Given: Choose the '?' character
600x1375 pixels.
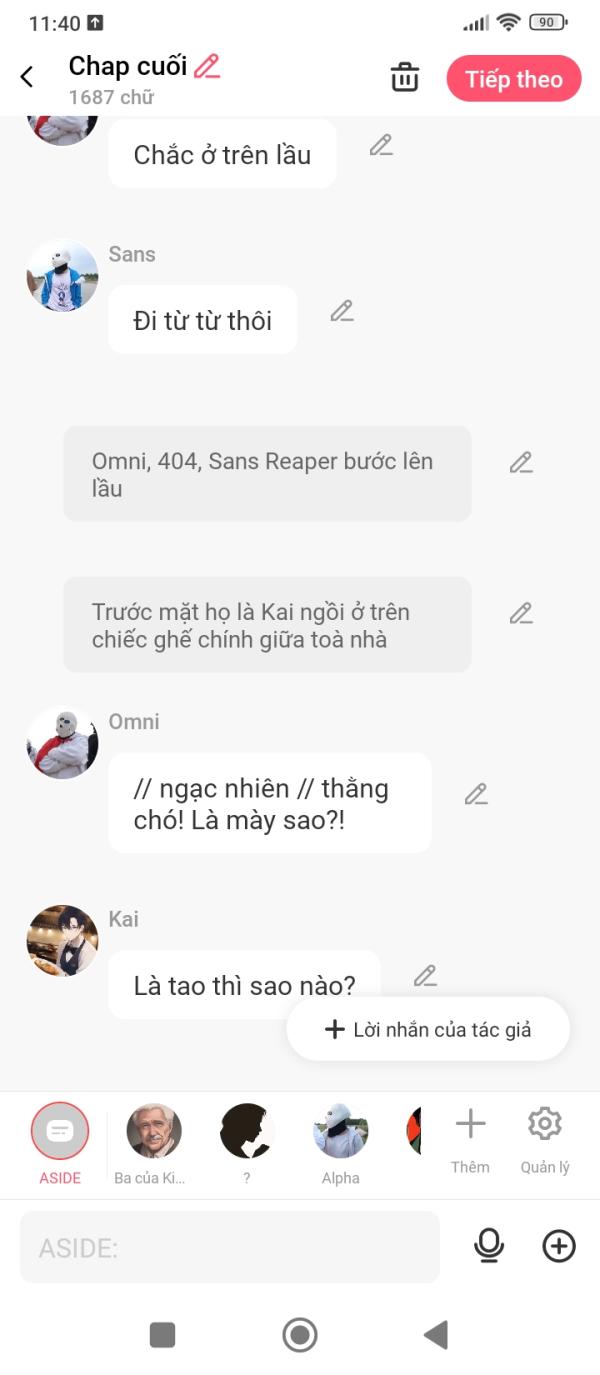Looking at the screenshot, I should coord(246,1132).
